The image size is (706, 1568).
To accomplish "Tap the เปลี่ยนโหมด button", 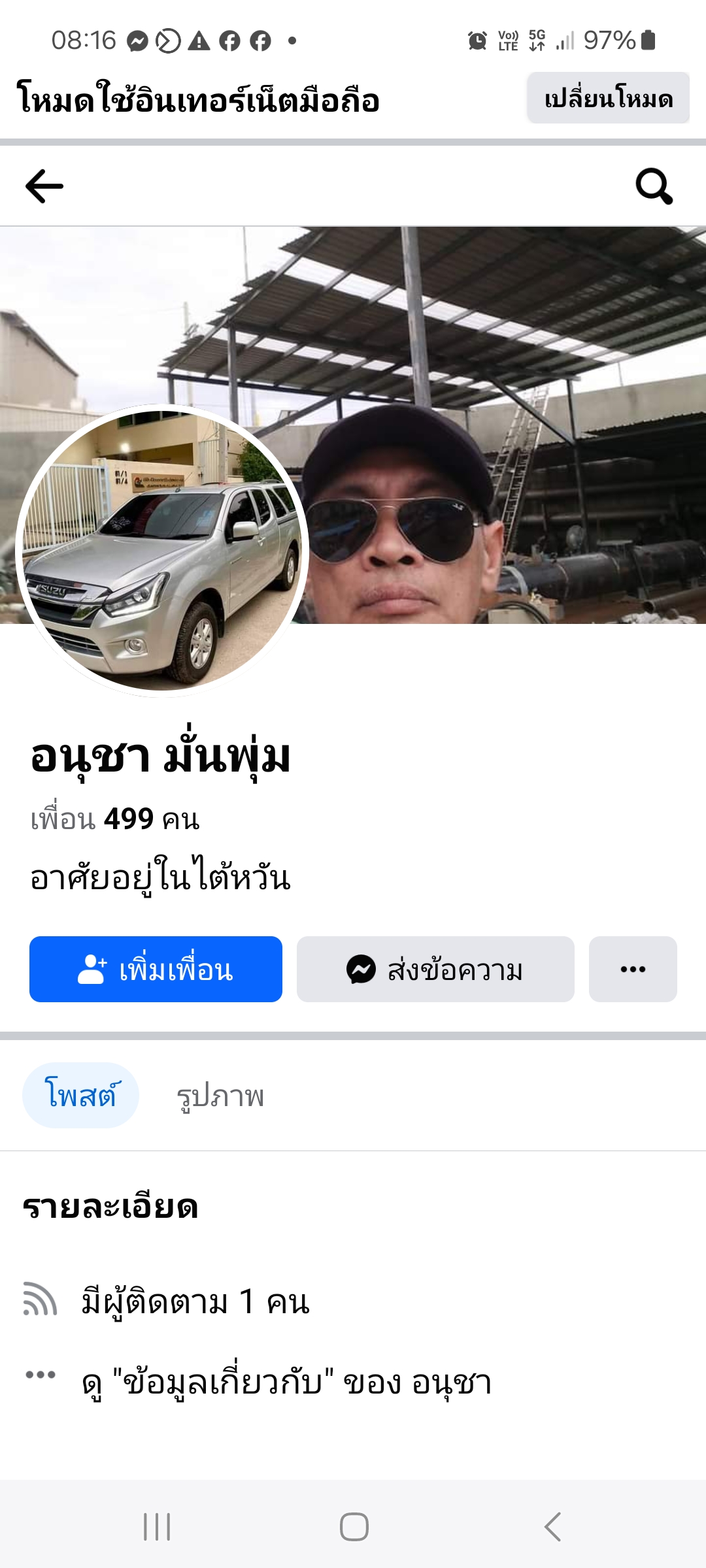I will (608, 99).
